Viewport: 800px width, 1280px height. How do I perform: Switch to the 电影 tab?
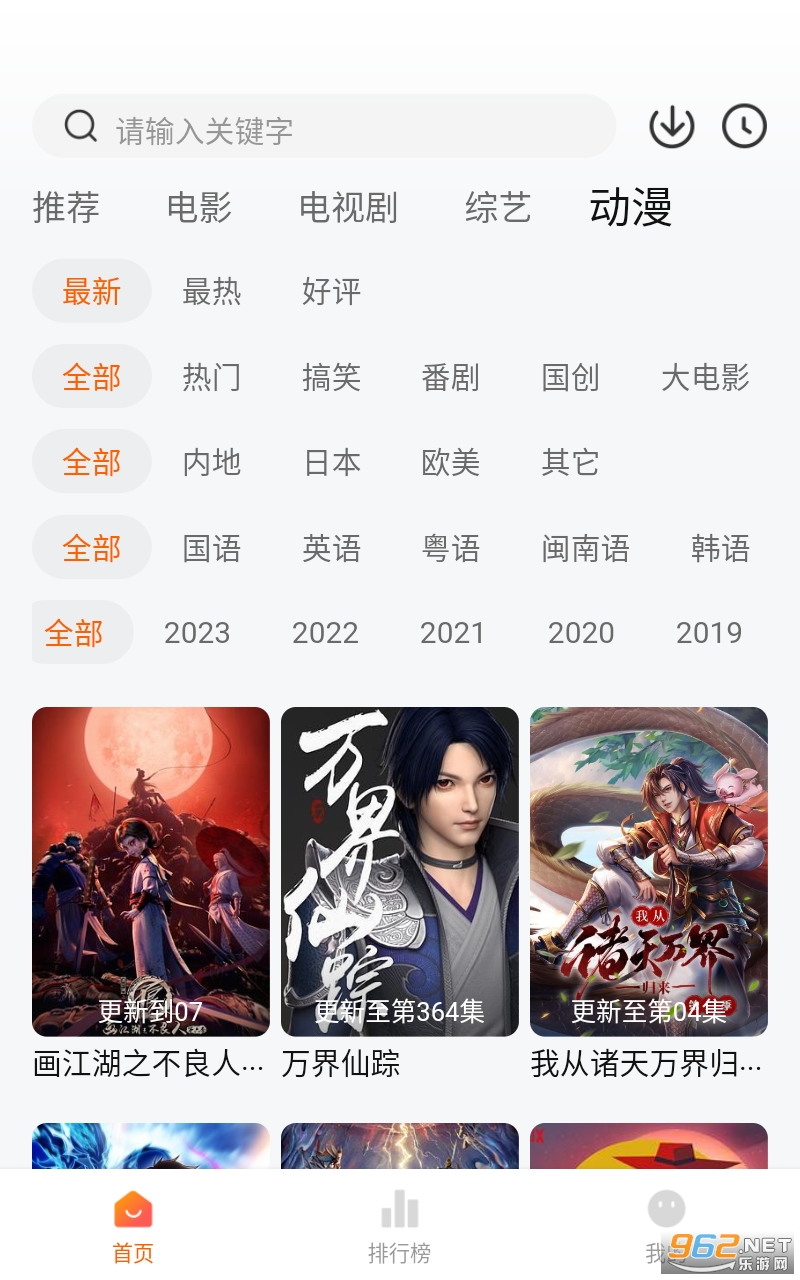click(x=199, y=208)
